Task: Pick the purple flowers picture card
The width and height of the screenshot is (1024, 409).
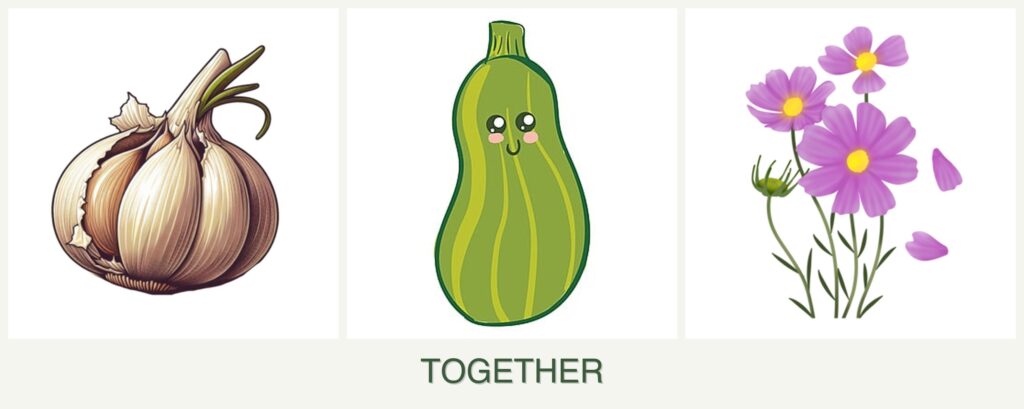Action: coord(849,173)
